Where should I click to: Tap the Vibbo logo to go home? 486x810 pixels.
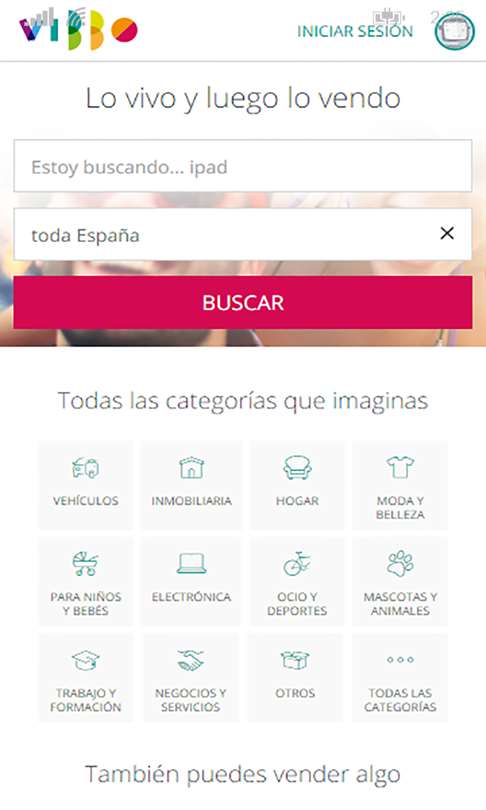(x=79, y=30)
